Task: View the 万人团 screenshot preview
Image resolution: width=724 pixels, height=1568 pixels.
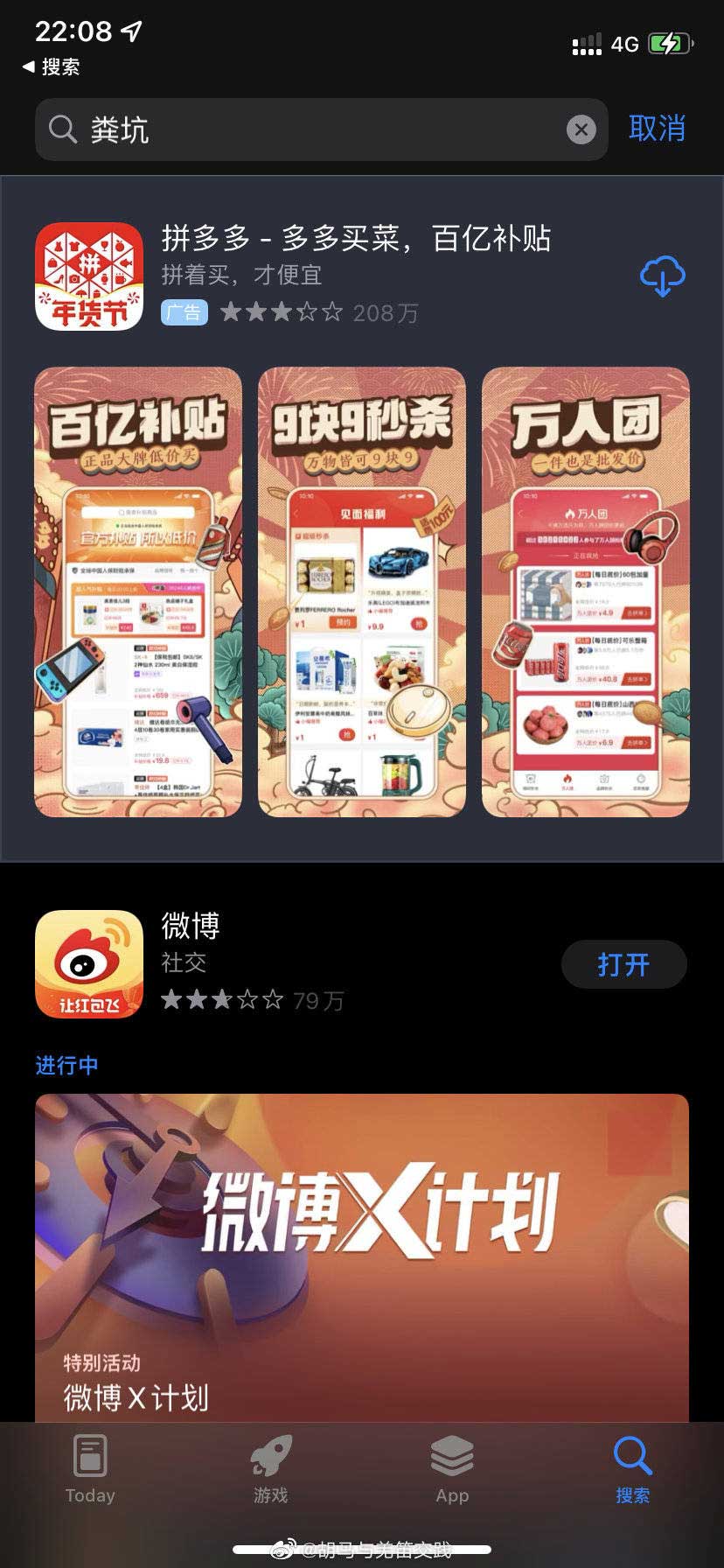Action: 586,591
